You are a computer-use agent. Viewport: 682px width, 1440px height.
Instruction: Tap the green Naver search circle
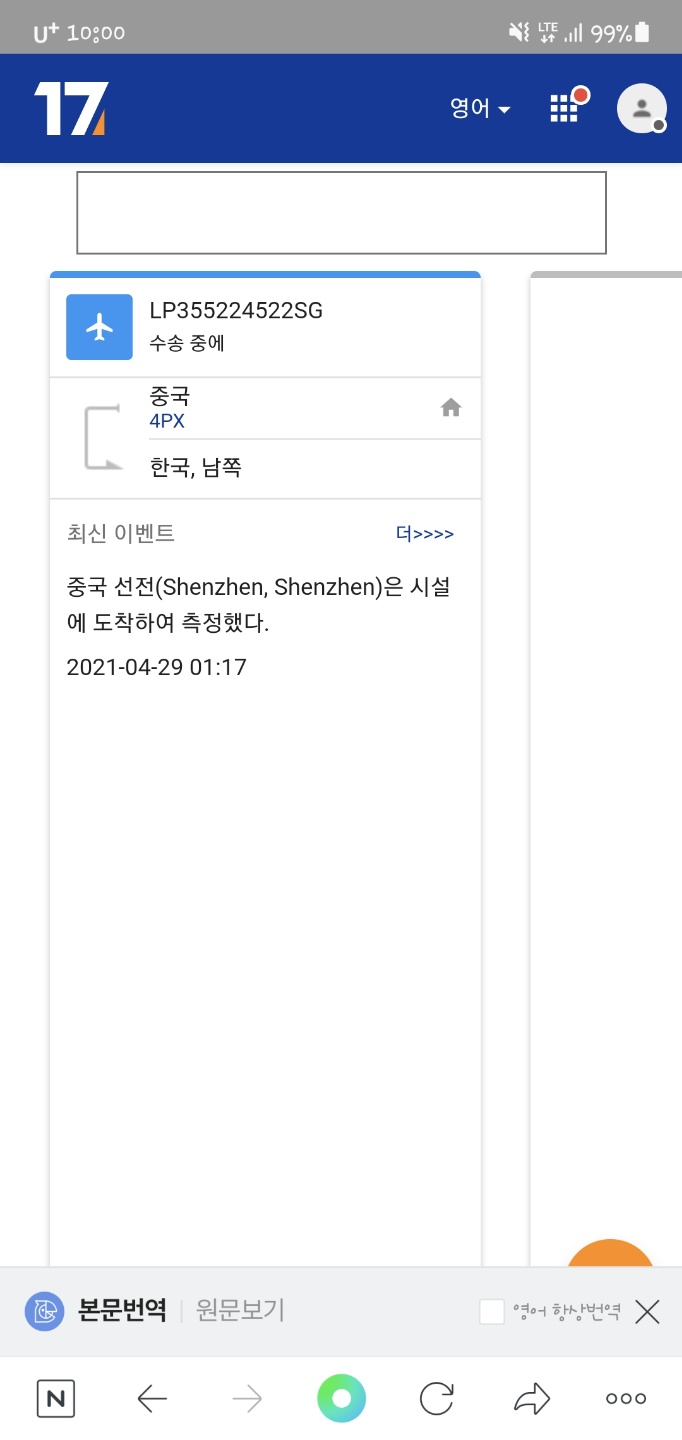pyautogui.click(x=341, y=1398)
